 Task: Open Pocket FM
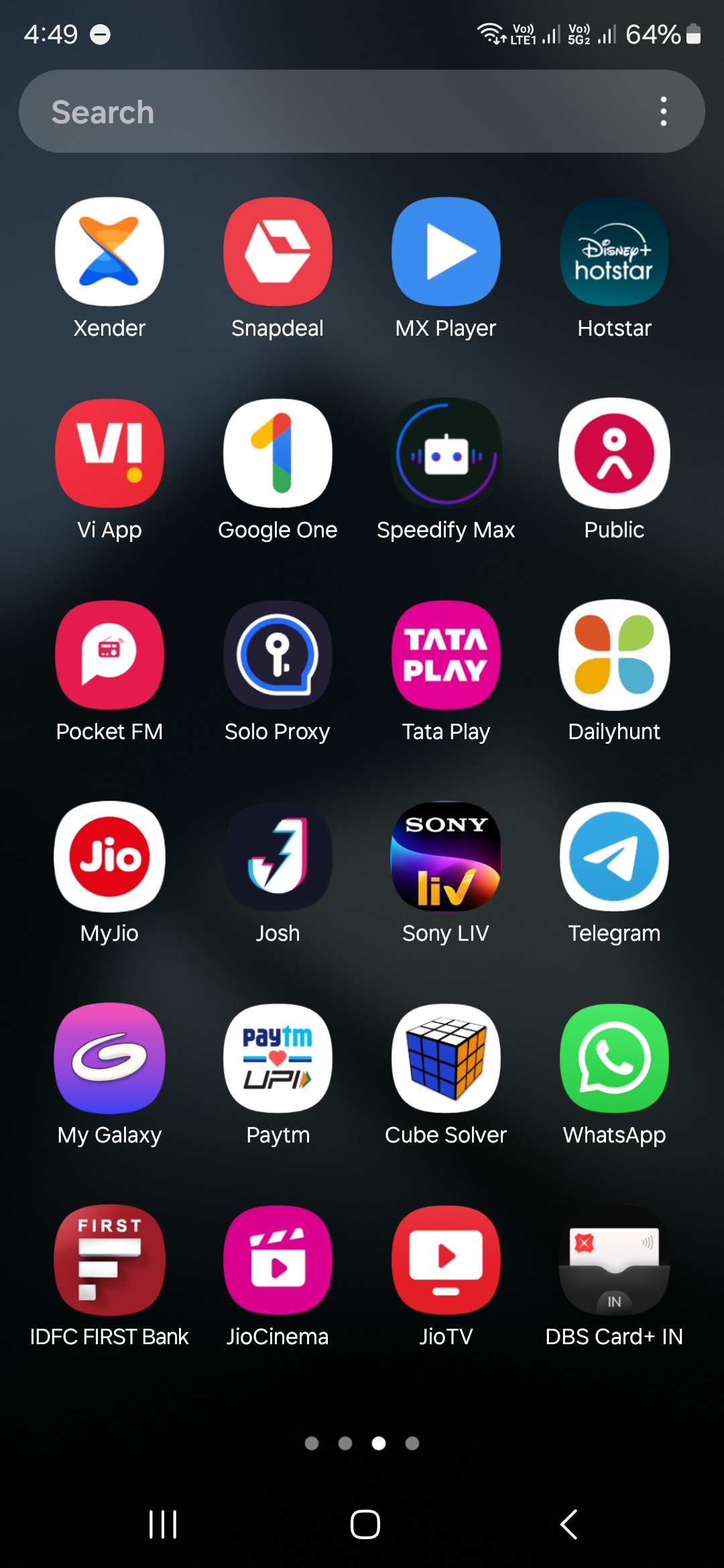[x=109, y=655]
